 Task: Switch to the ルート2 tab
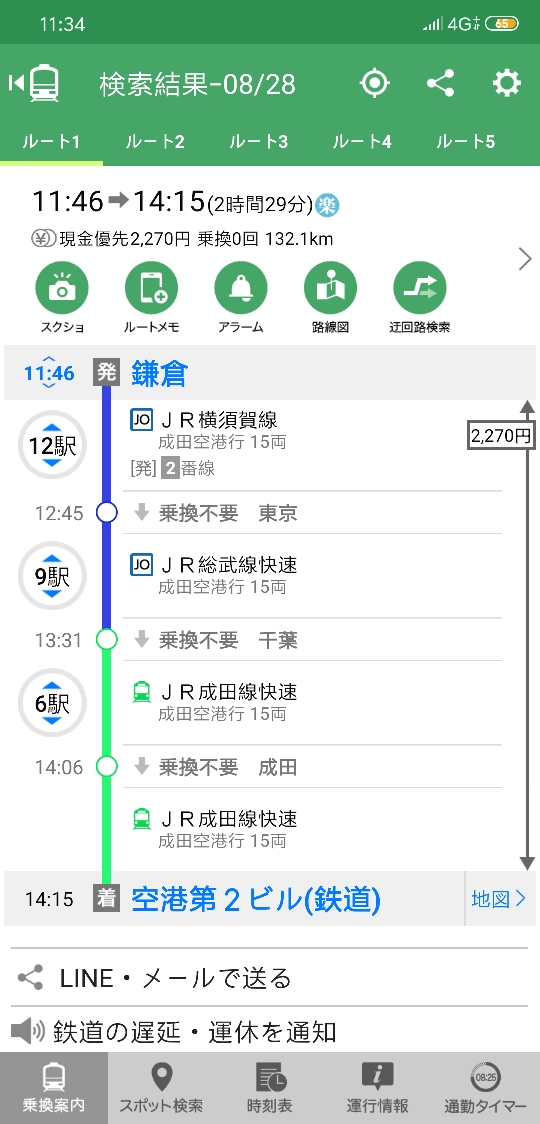point(155,142)
